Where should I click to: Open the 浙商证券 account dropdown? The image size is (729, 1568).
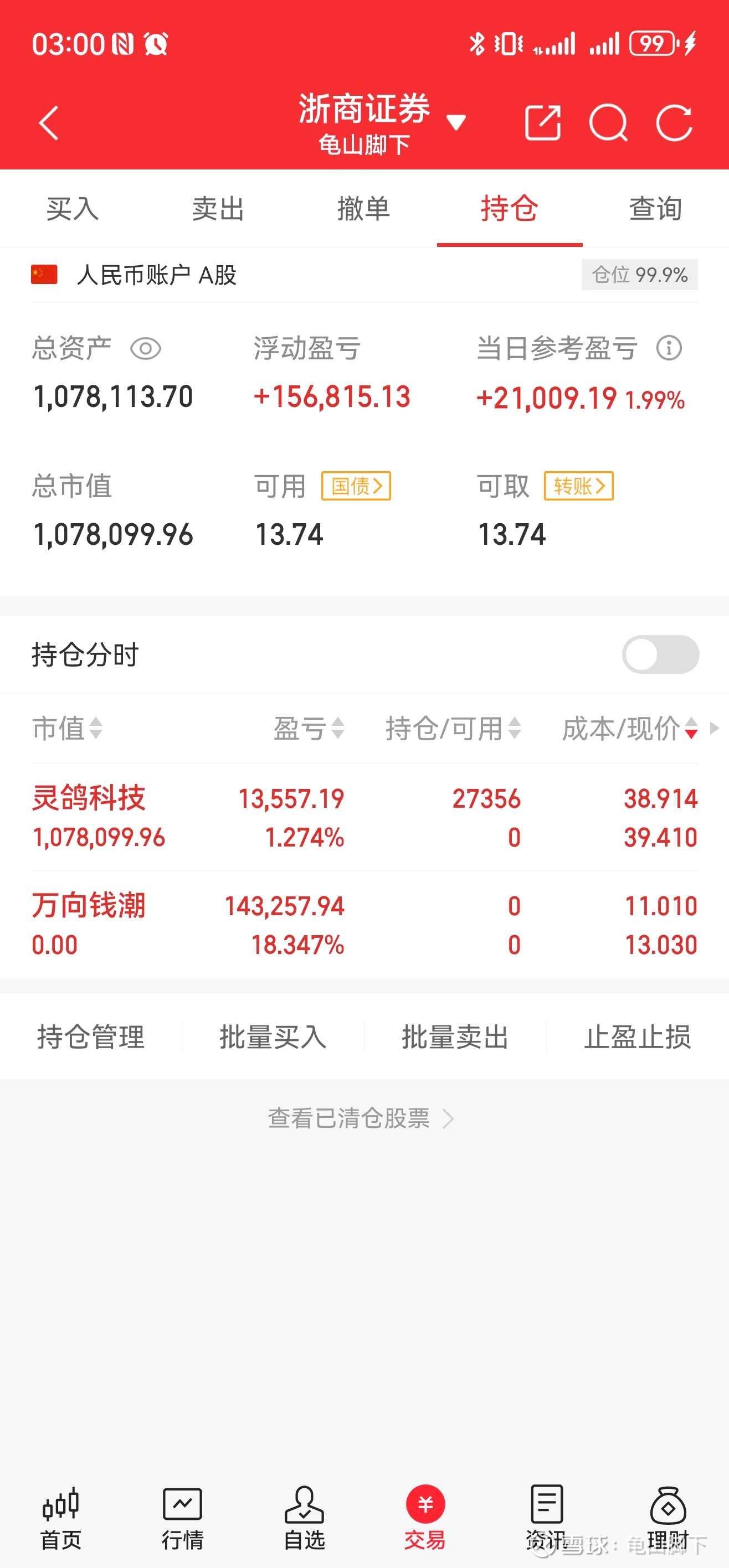click(x=455, y=122)
